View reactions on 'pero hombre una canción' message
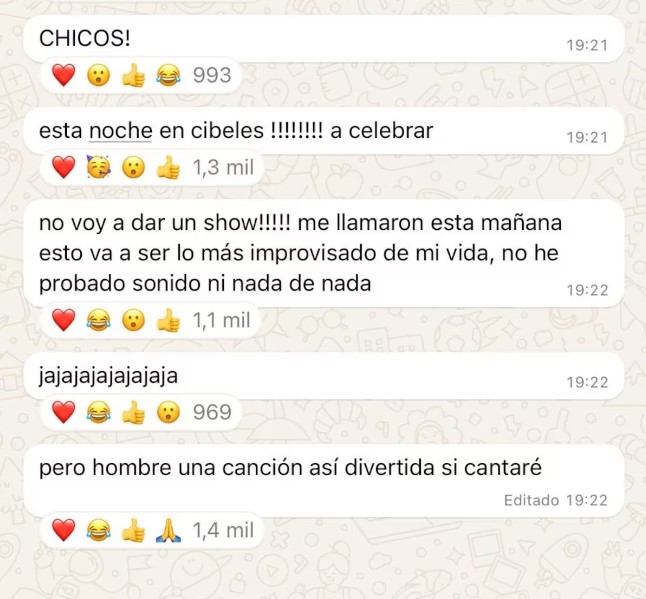 coord(150,530)
